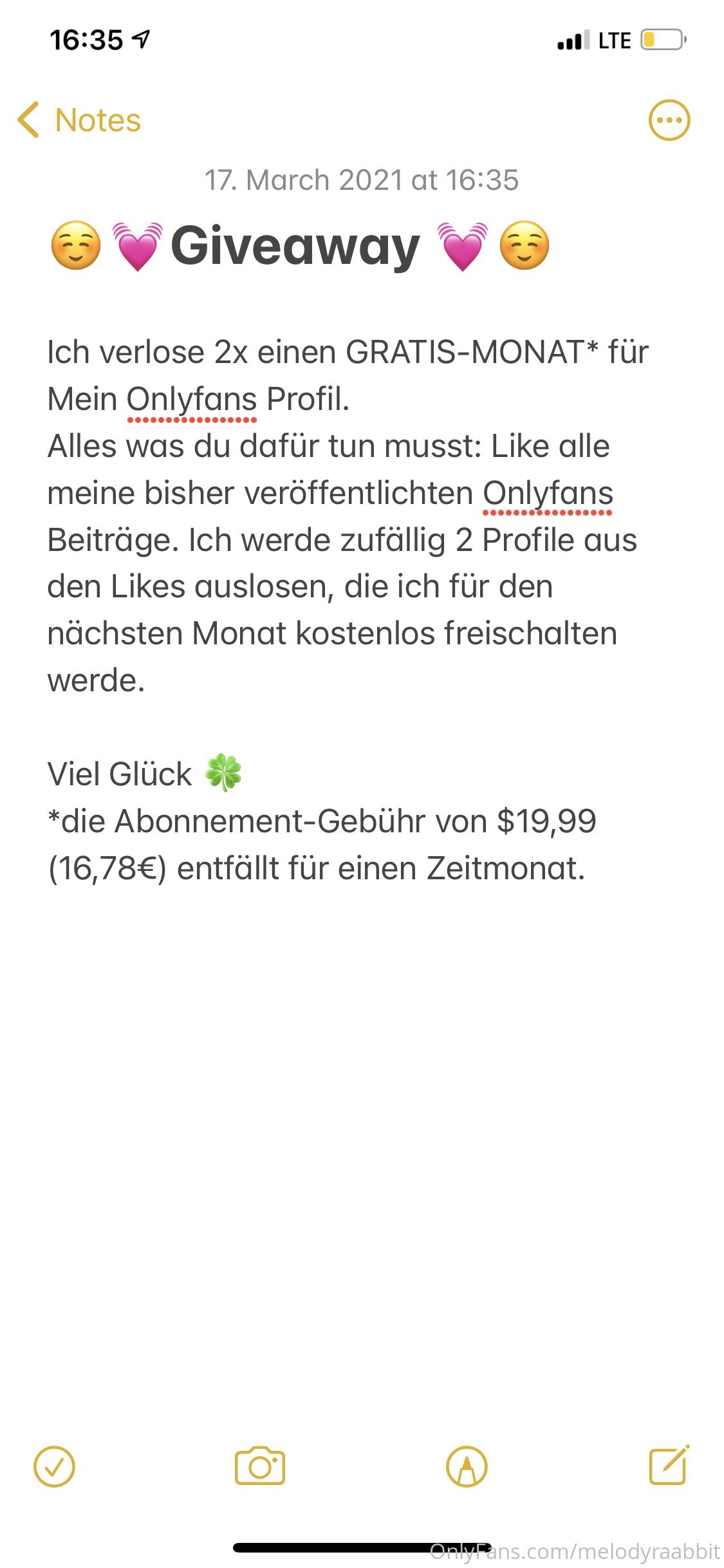
Task: Open the more options ellipsis menu
Action: 669,120
